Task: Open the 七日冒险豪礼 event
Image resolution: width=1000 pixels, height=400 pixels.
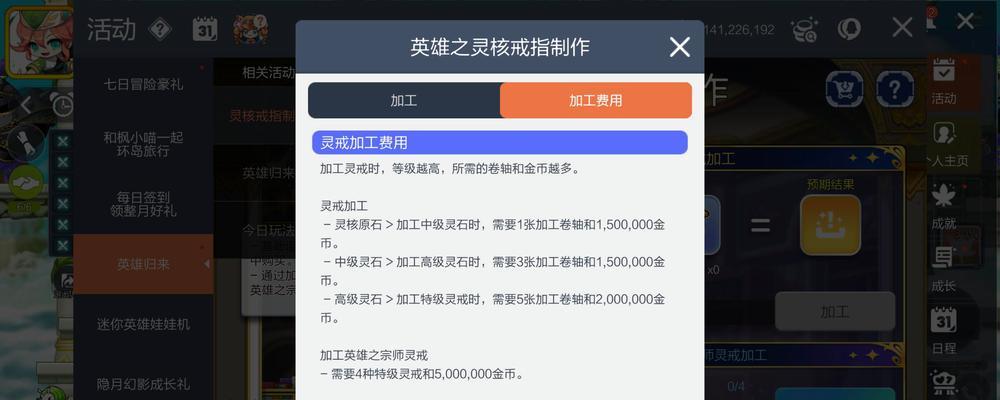Action: click(x=143, y=84)
